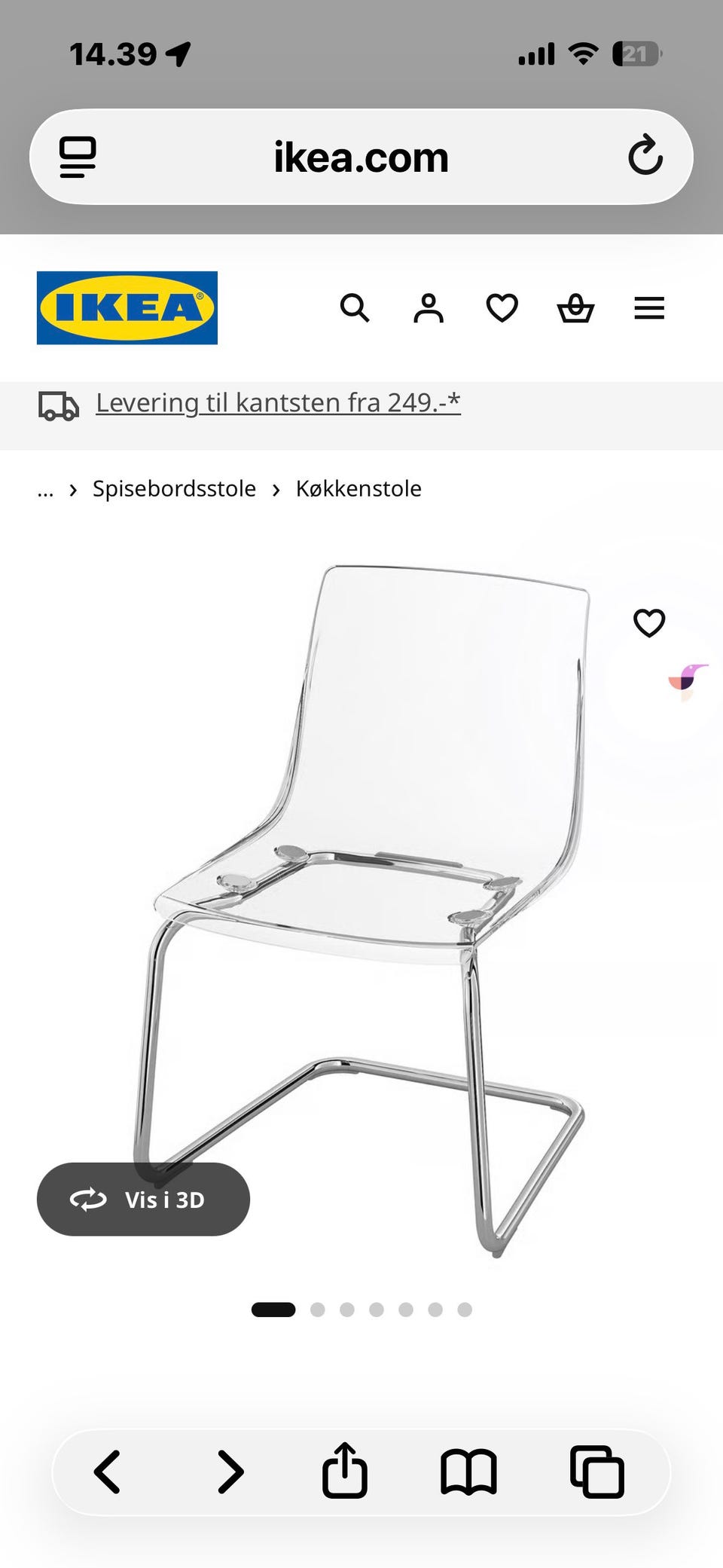The width and height of the screenshot is (723, 1568).
Task: Open the Levering til kantsten delivery link
Action: (277, 403)
